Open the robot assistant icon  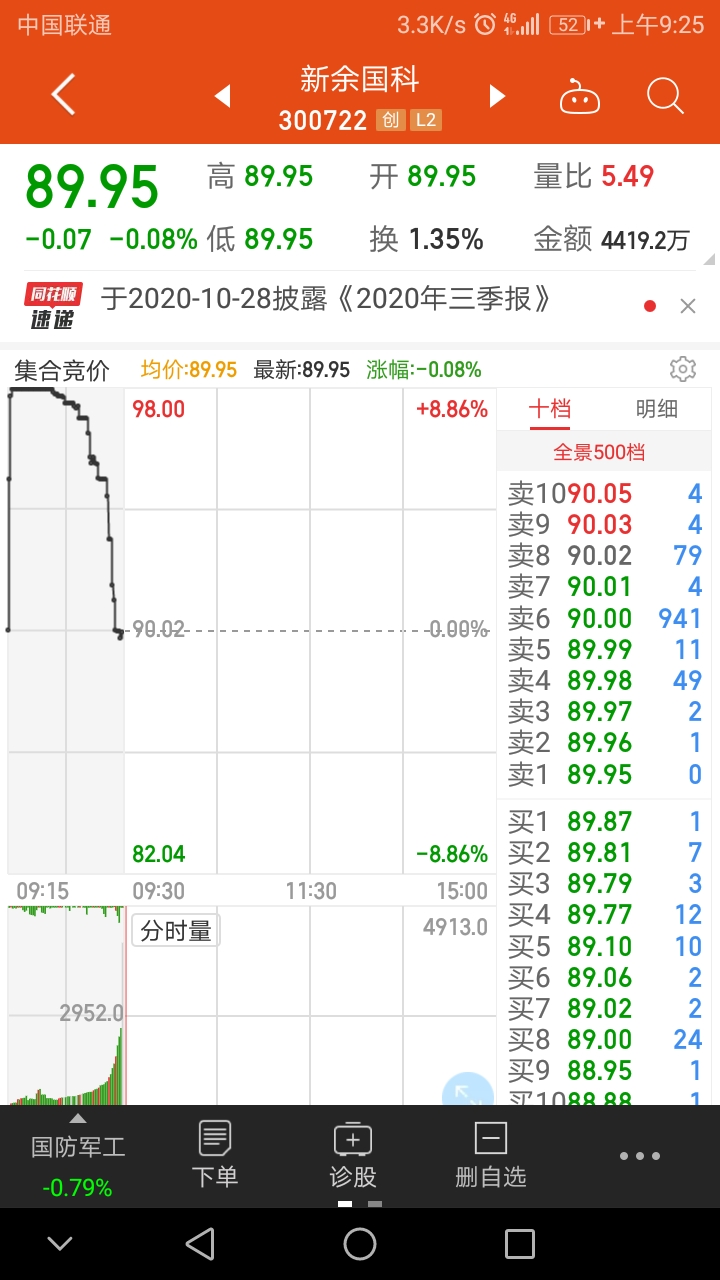[x=580, y=97]
